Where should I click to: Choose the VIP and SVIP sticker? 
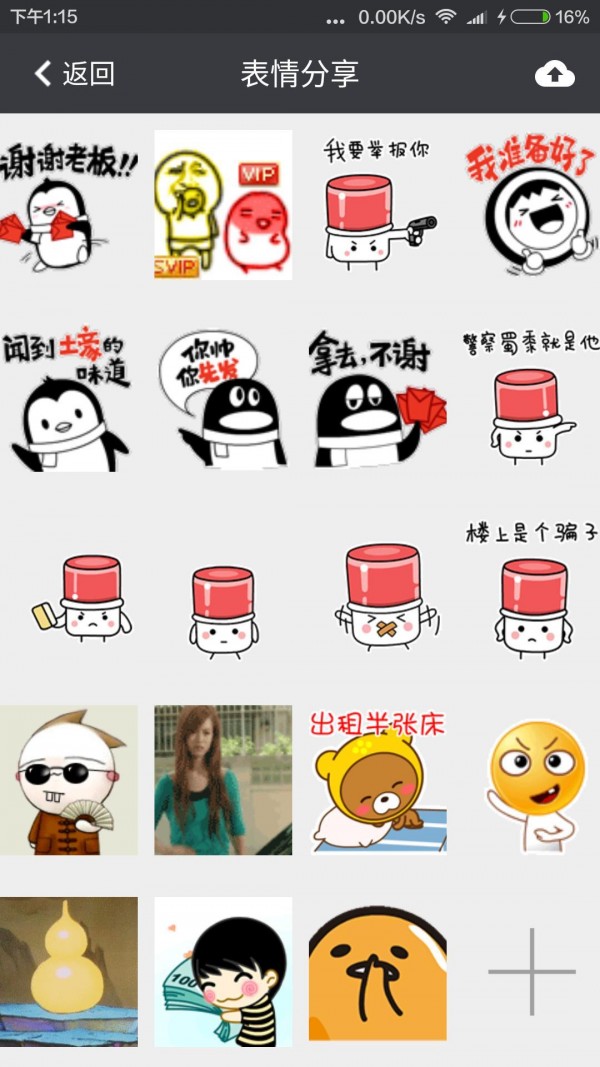(223, 204)
